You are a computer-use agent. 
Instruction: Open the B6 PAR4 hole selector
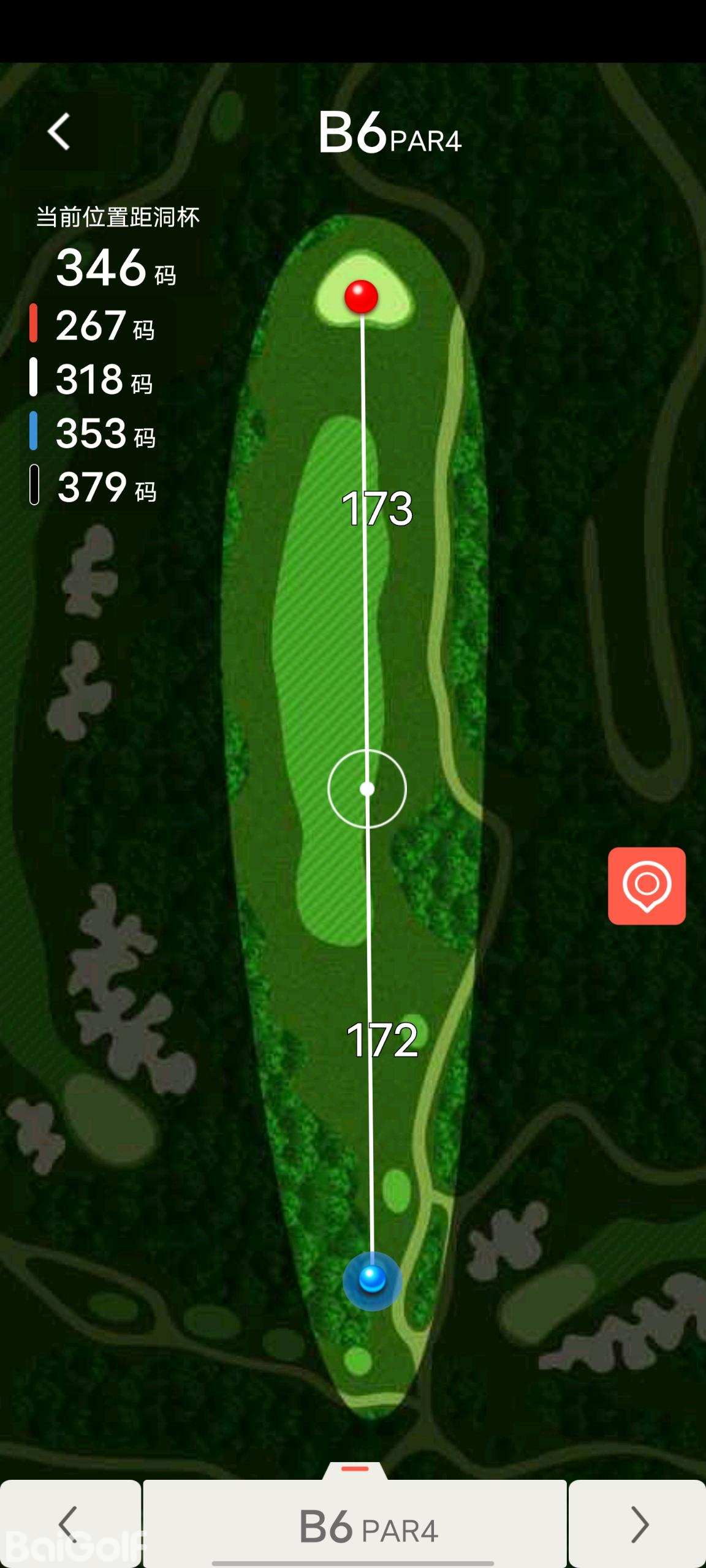click(x=355, y=1526)
